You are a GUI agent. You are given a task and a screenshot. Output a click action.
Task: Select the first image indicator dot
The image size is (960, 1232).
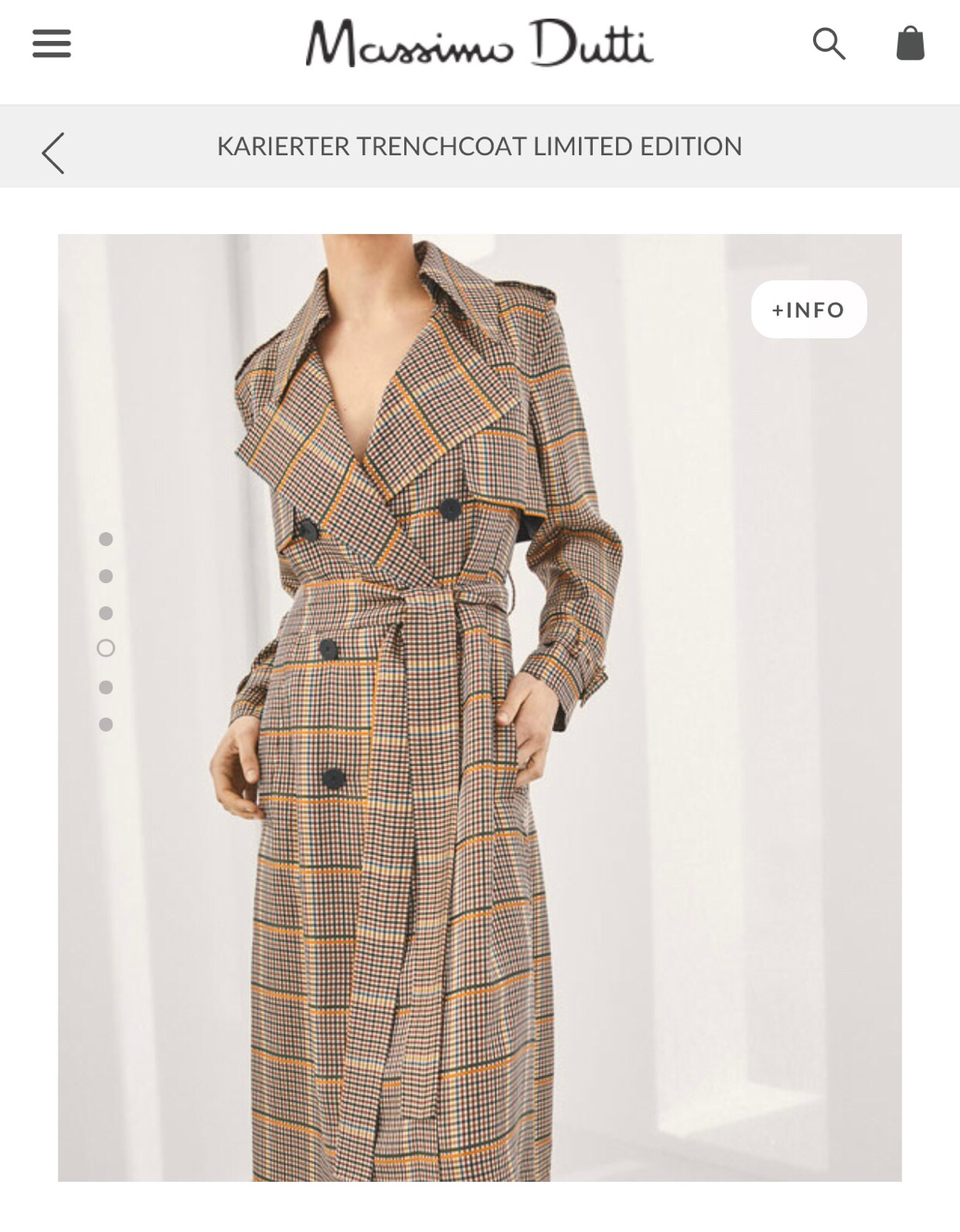click(106, 540)
